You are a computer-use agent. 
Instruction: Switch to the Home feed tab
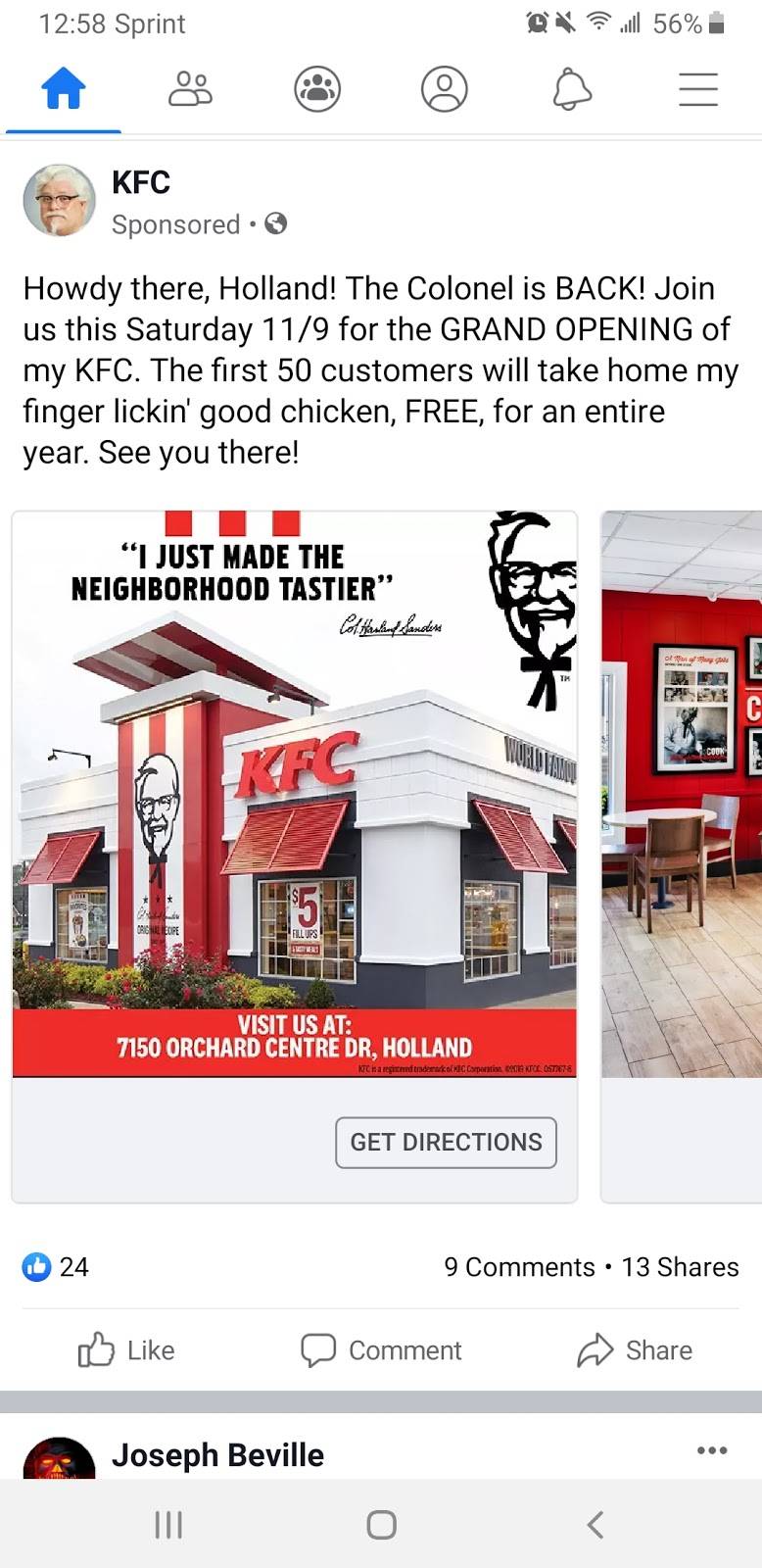(64, 89)
